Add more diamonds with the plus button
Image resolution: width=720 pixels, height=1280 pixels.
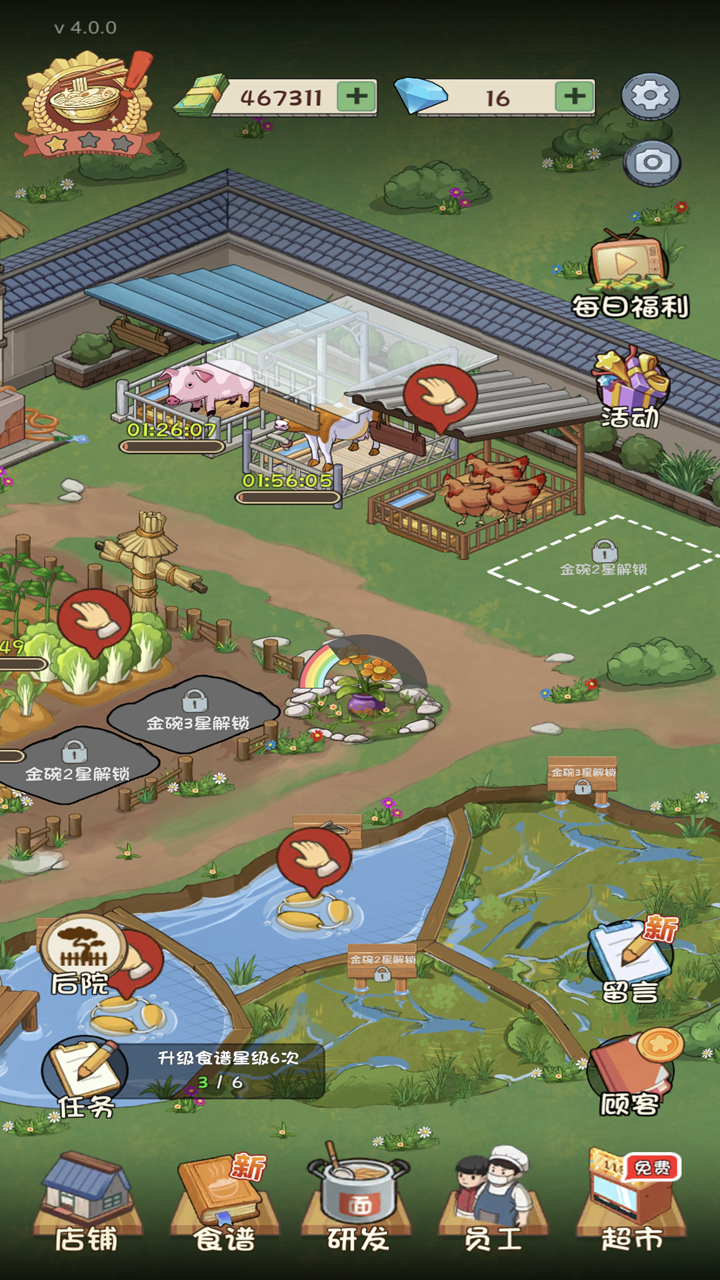(574, 97)
